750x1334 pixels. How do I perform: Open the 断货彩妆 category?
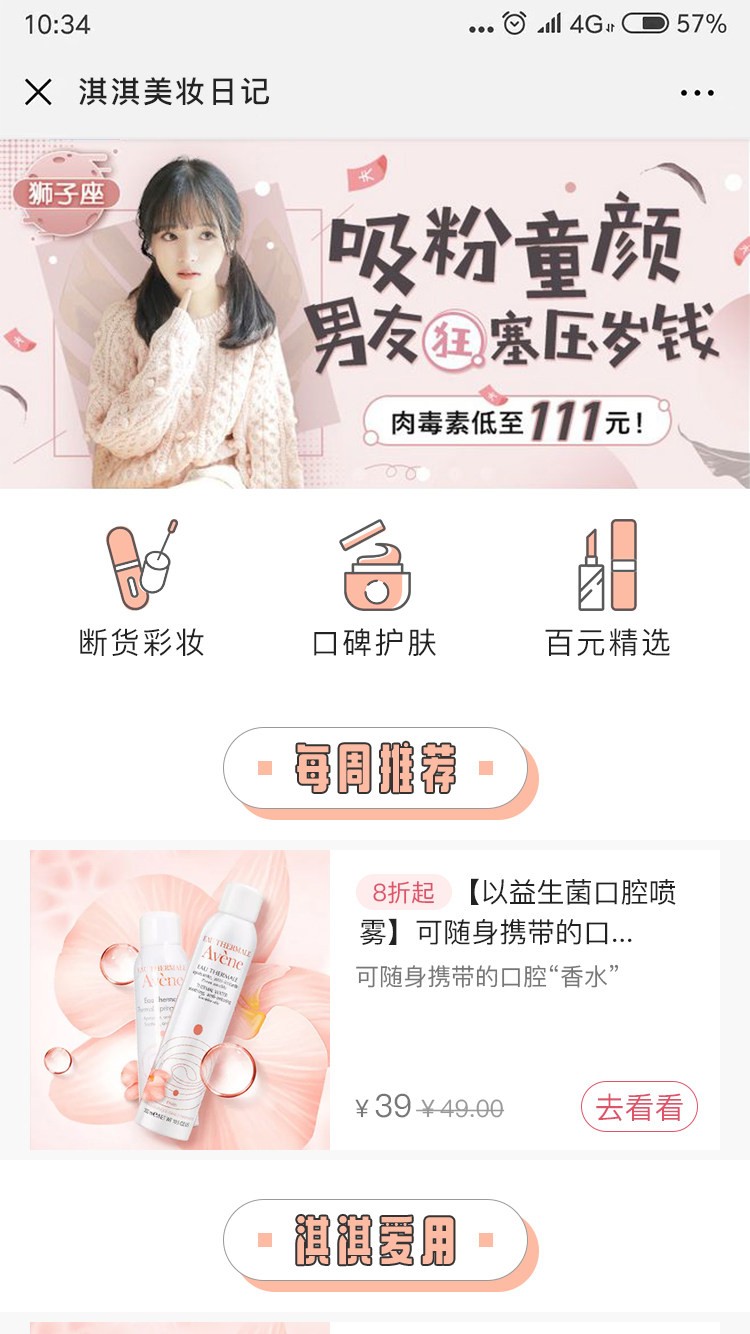point(141,588)
